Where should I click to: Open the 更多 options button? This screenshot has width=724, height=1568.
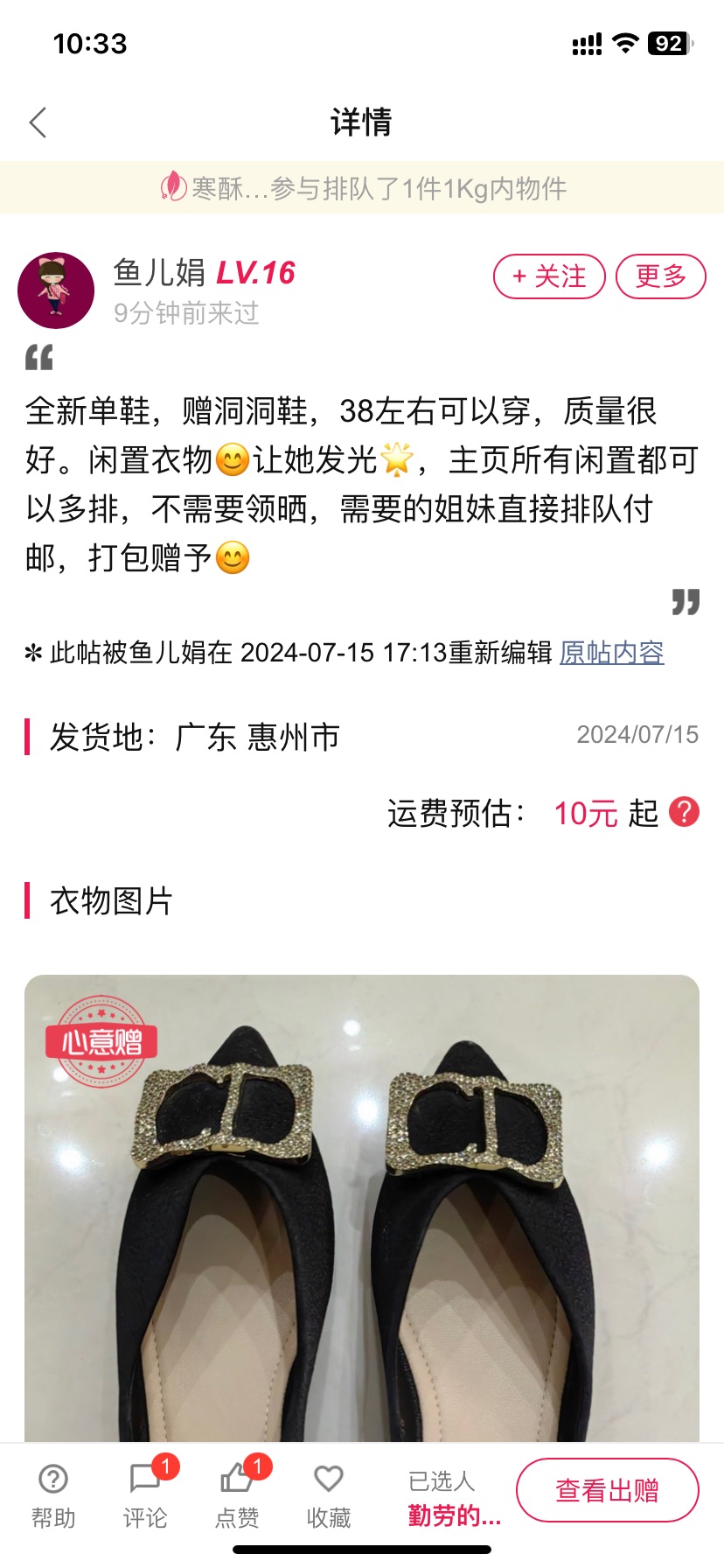pos(661,276)
